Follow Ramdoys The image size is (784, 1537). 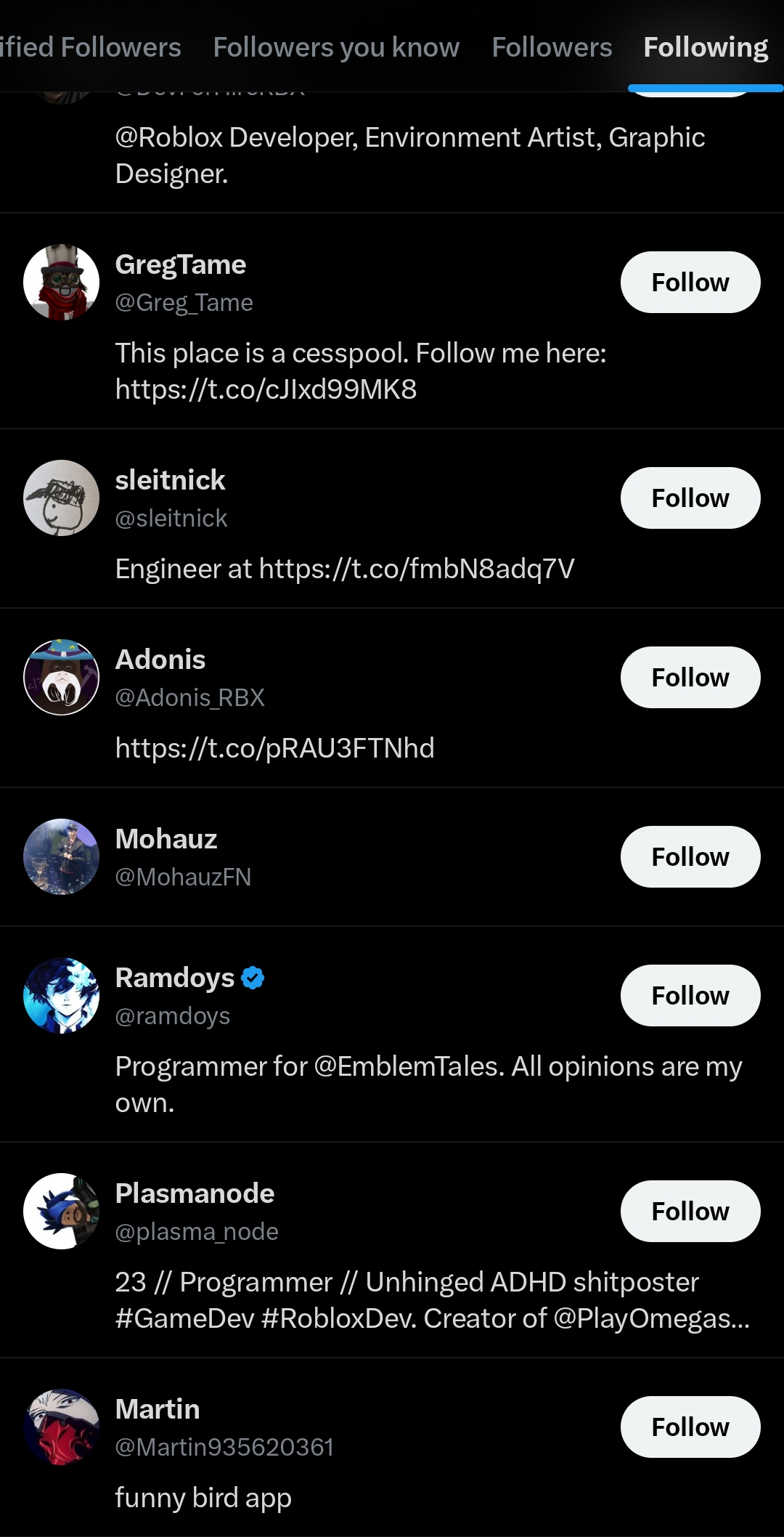[690, 995]
